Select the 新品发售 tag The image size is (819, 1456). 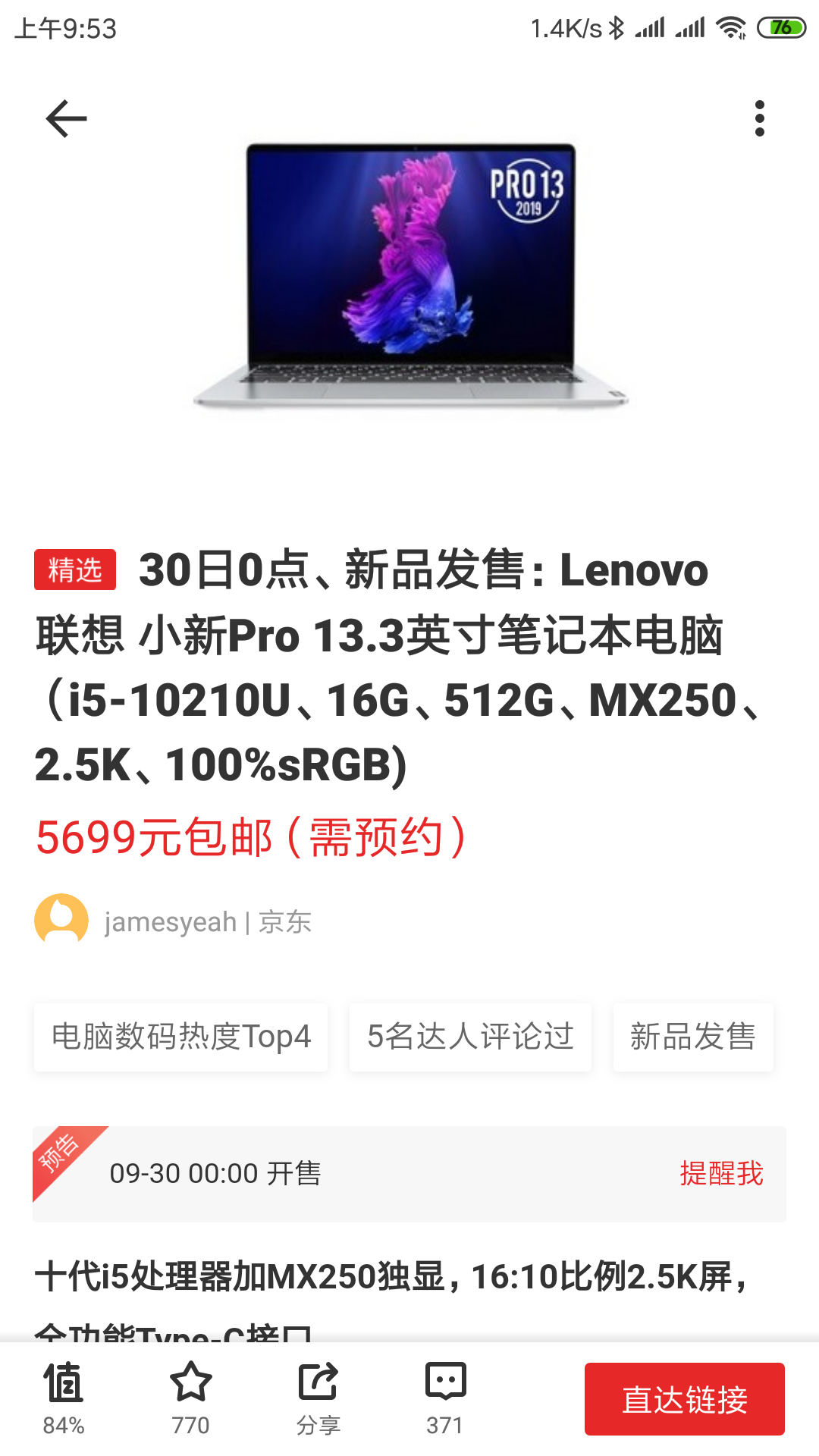[692, 1037]
